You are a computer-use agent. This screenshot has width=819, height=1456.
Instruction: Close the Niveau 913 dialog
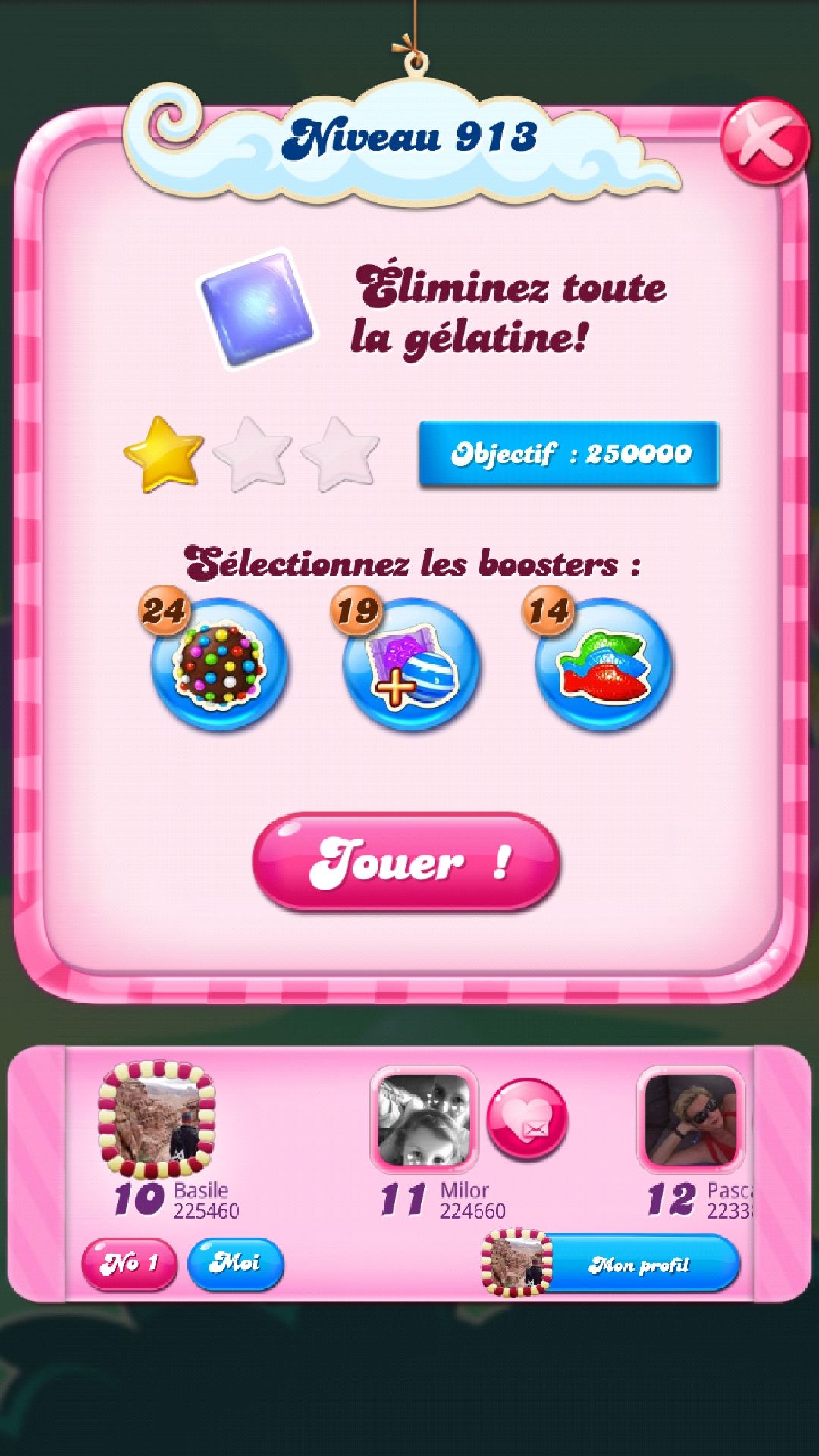tap(764, 141)
